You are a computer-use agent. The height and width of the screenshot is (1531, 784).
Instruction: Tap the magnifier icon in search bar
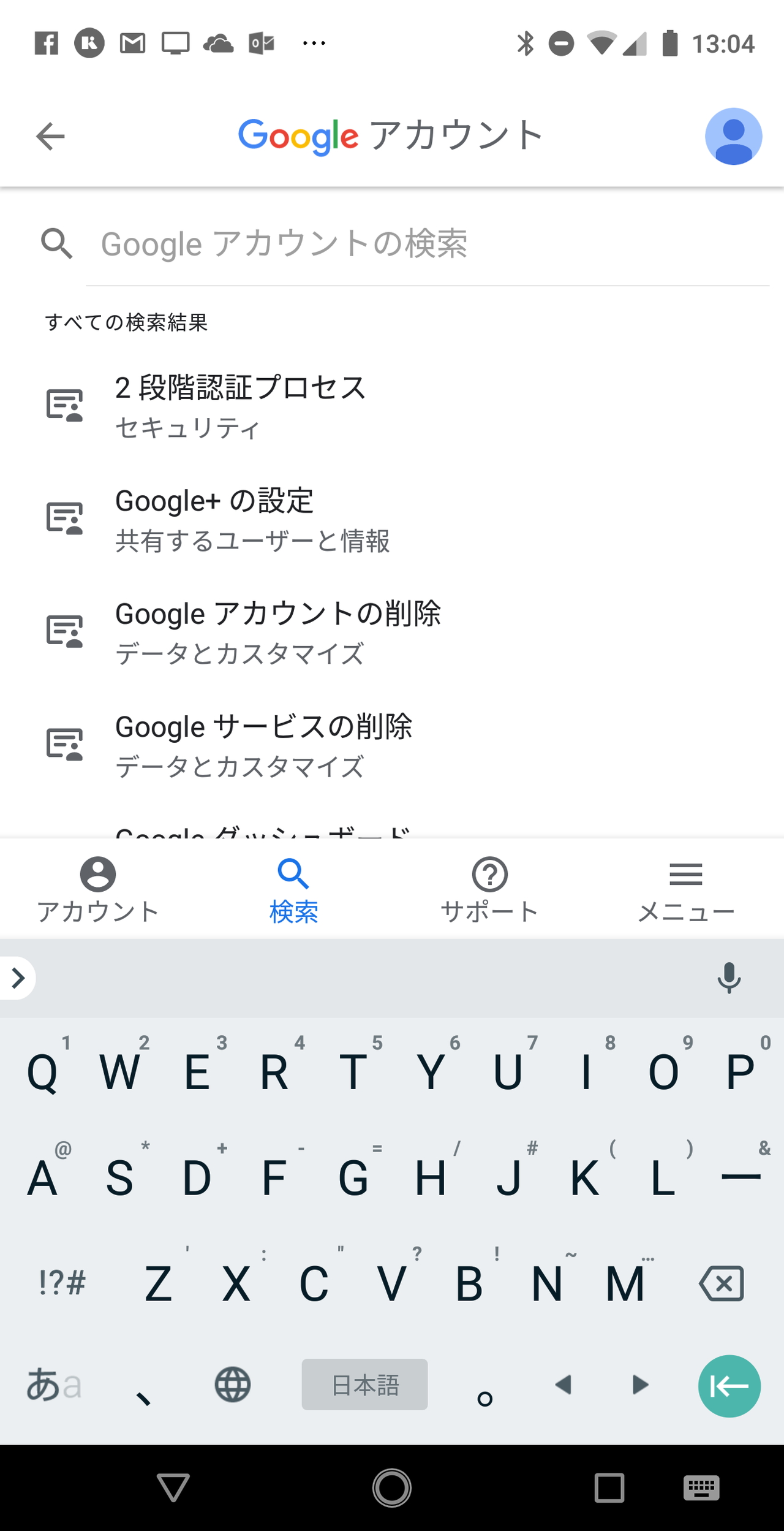(56, 243)
